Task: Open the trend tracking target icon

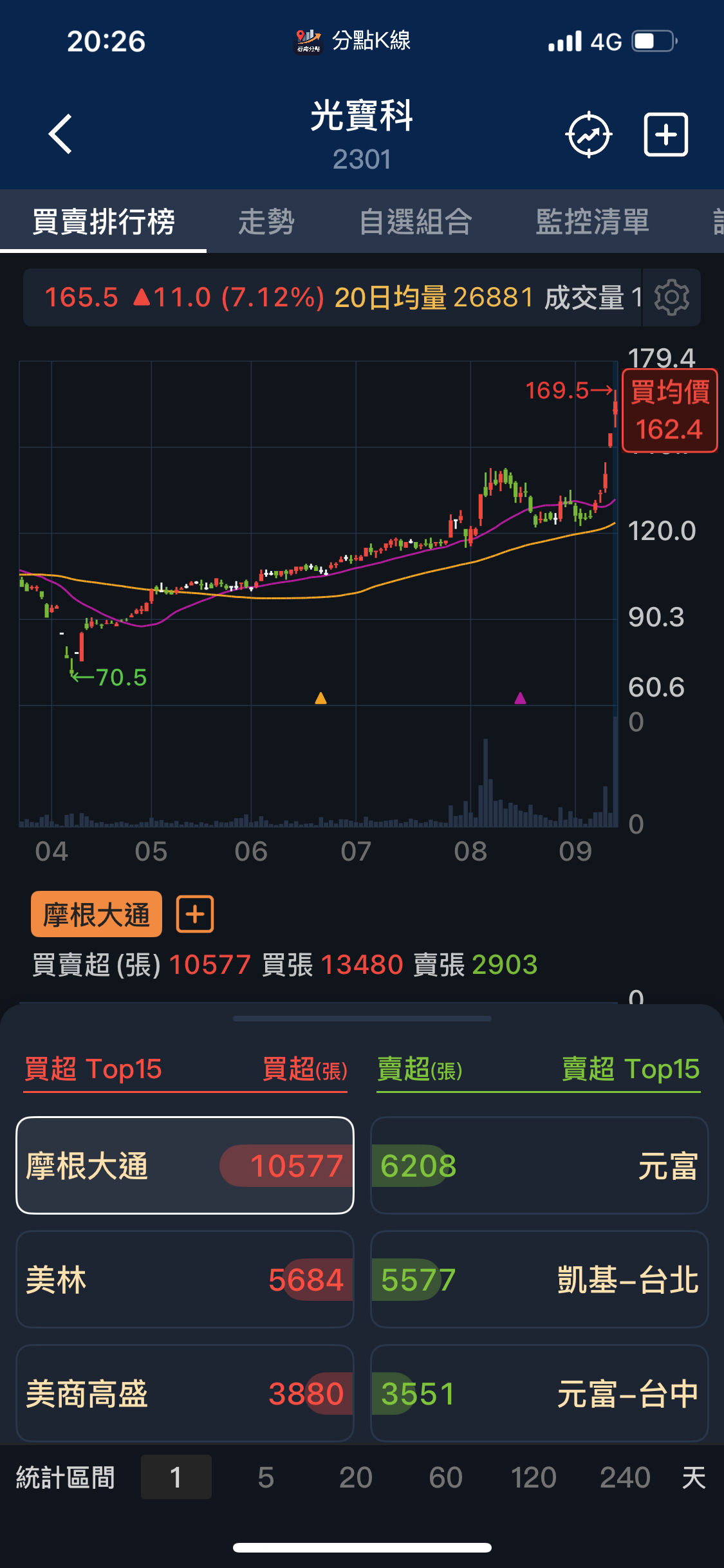Action: [588, 135]
